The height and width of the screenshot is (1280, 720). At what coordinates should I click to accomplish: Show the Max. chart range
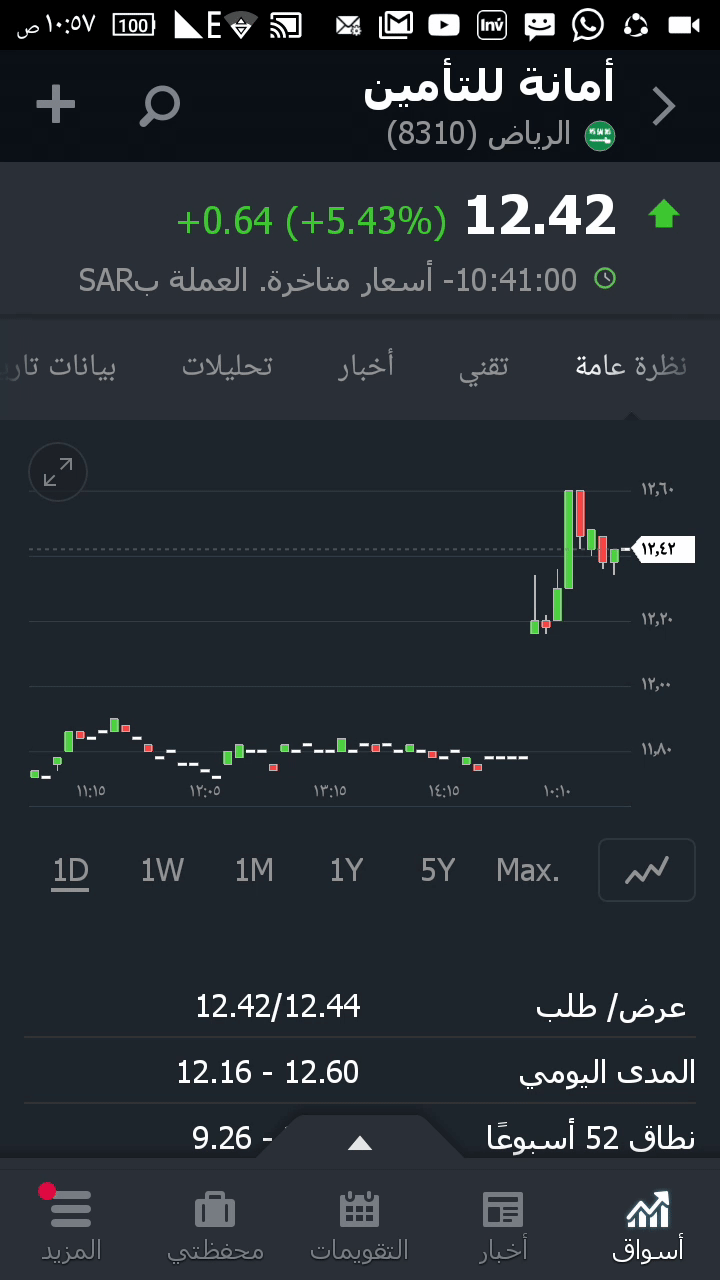point(528,871)
